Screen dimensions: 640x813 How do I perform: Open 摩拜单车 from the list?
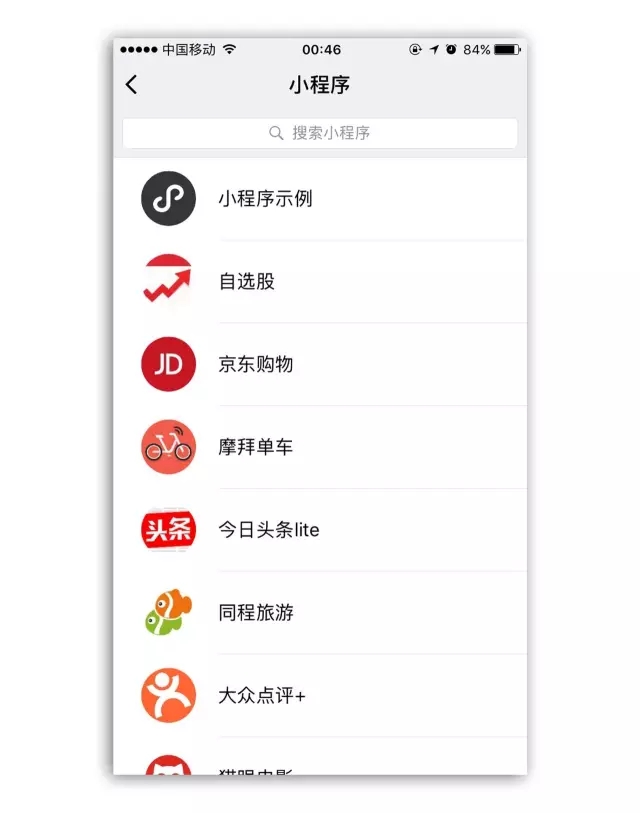click(x=256, y=447)
